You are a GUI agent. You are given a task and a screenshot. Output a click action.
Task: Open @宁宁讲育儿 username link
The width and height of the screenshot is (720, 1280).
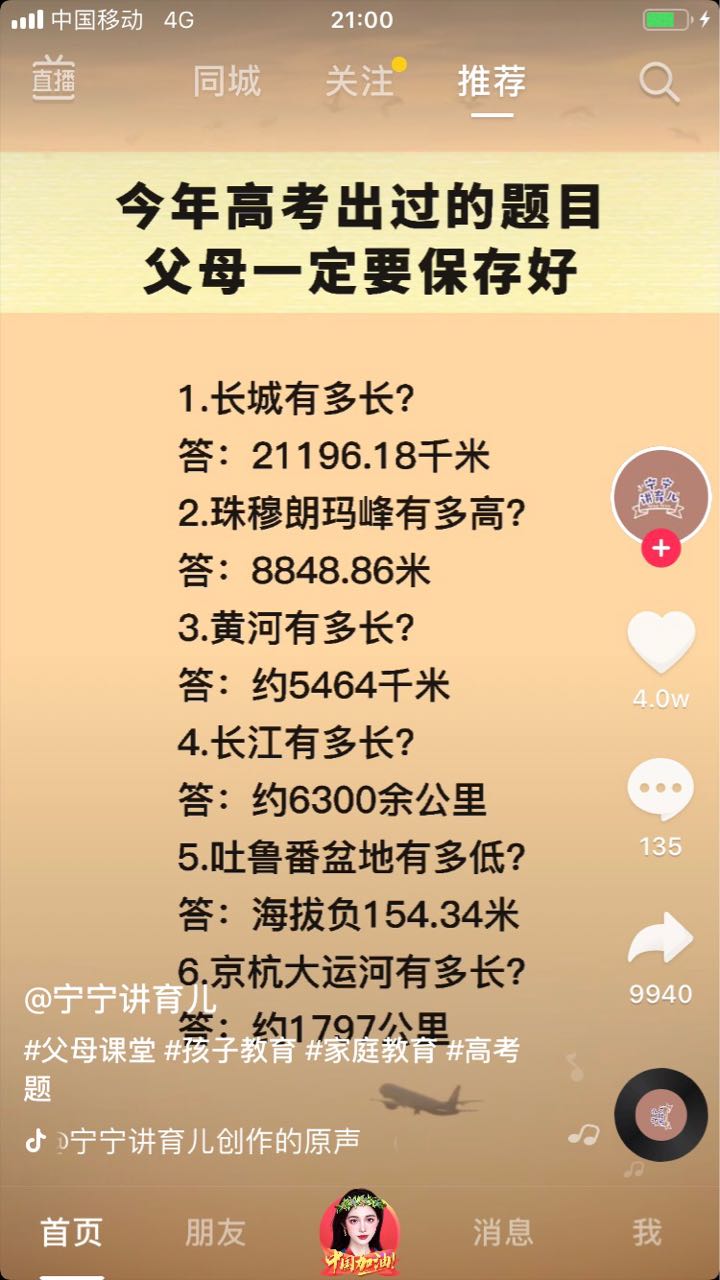click(x=120, y=999)
